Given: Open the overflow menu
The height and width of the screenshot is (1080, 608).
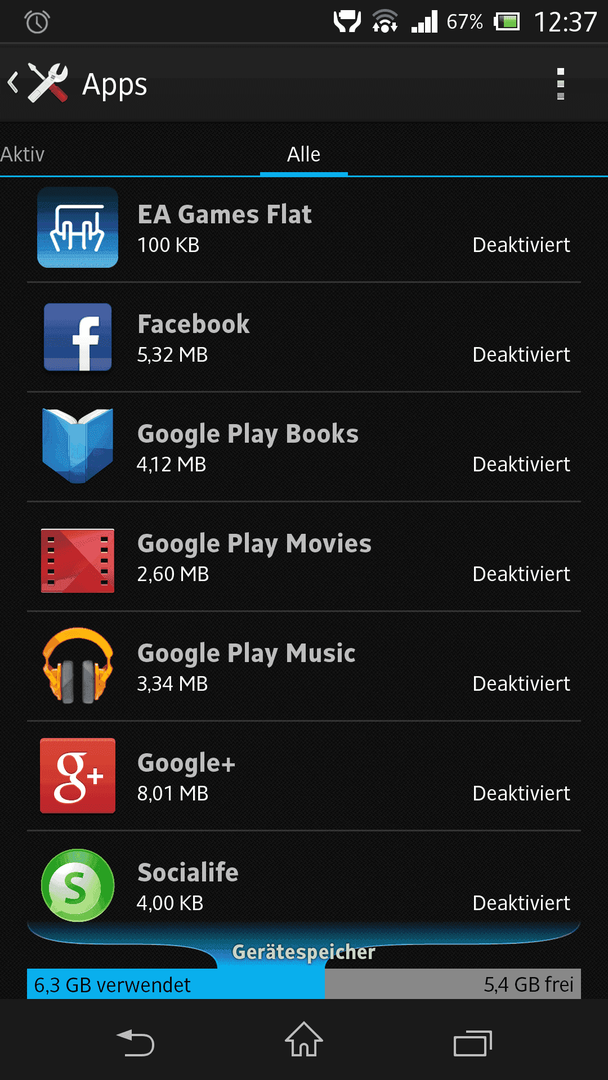Looking at the screenshot, I should (x=560, y=84).
